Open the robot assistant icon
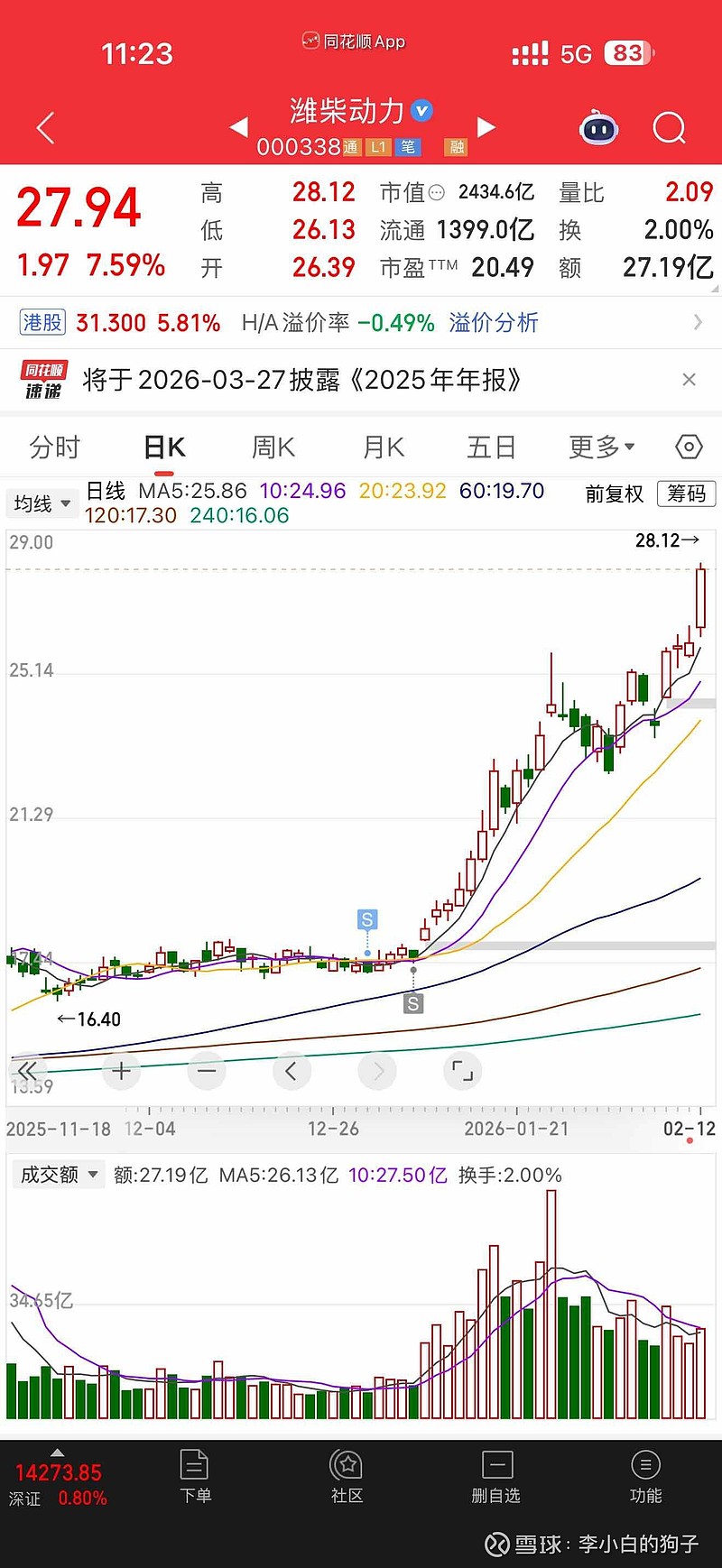Screen dimensions: 722x1568 pos(598,129)
